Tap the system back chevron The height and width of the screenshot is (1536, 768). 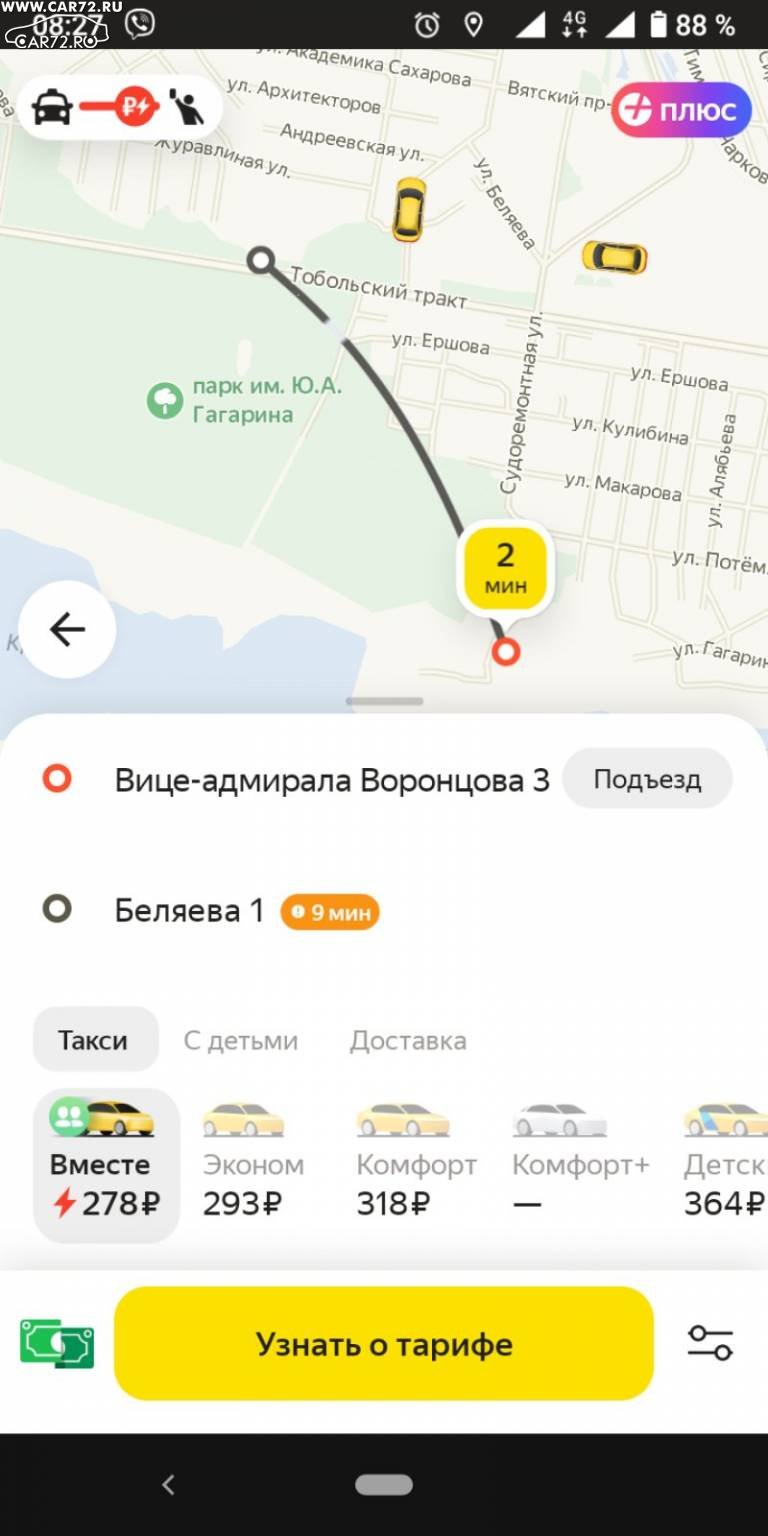point(168,1485)
